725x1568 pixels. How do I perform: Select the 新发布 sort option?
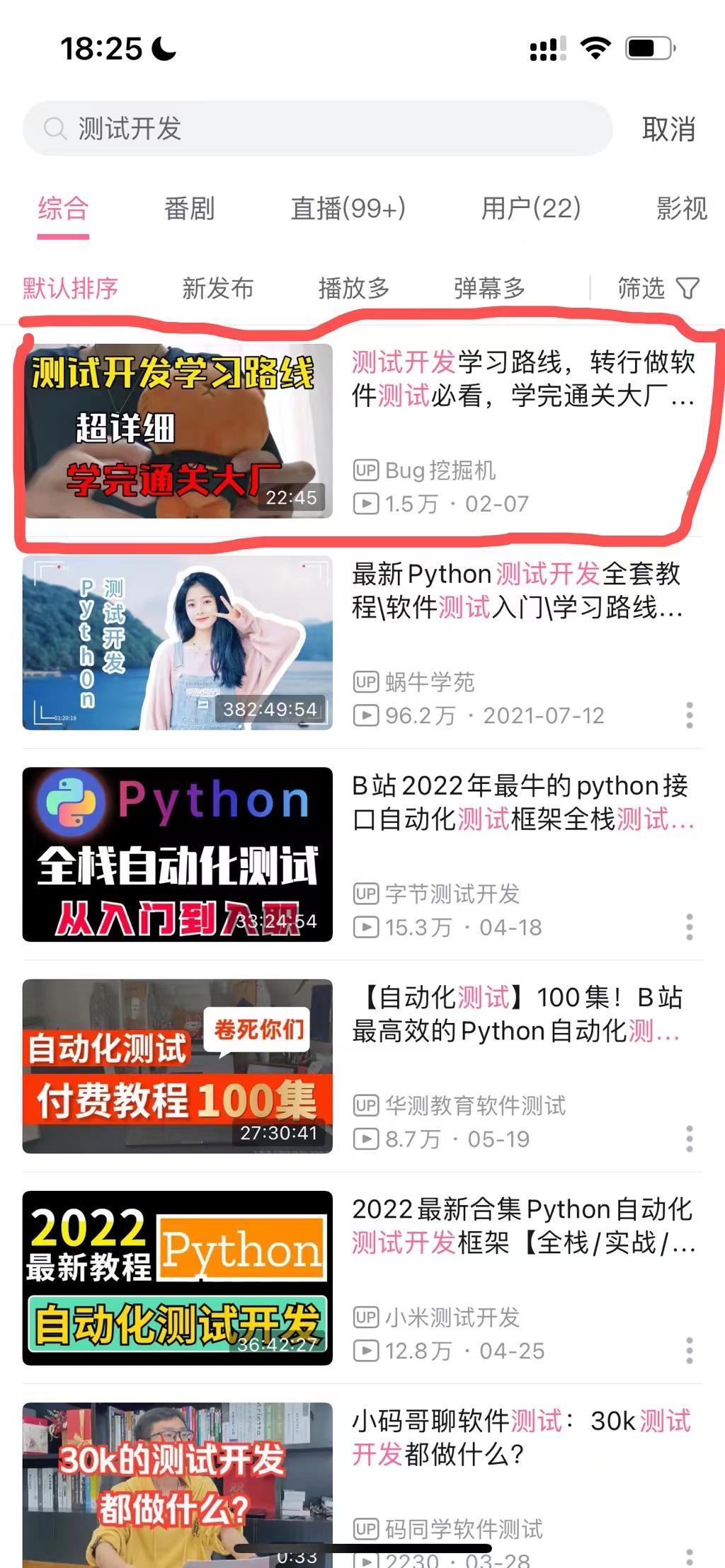pos(217,288)
